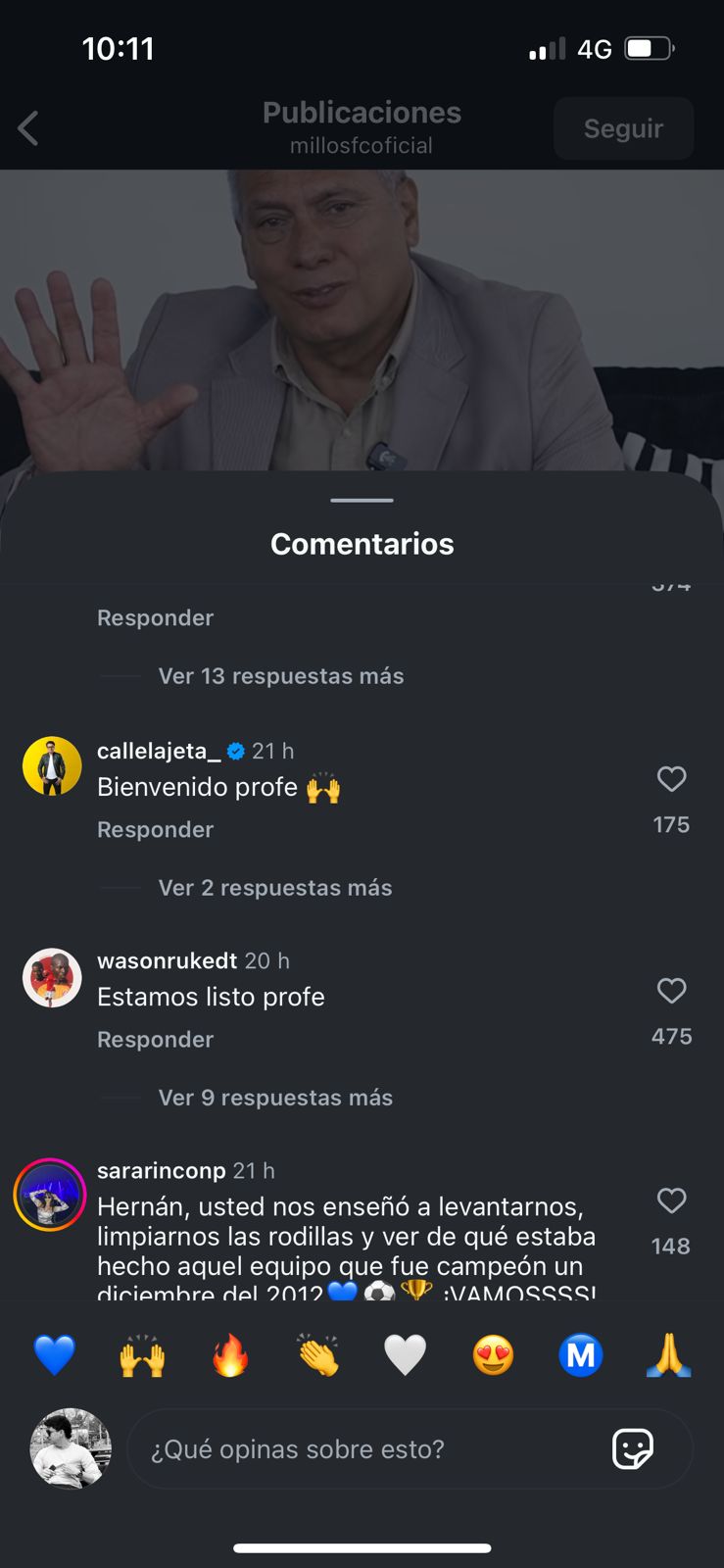Insert the blue heart emoji

(x=55, y=1356)
